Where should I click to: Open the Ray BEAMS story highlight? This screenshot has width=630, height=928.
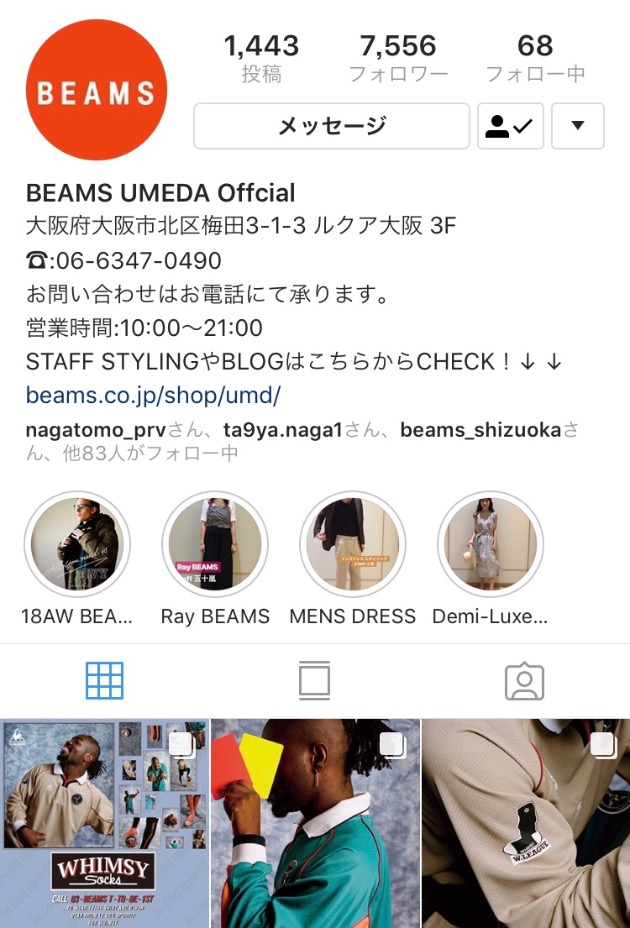(x=215, y=544)
